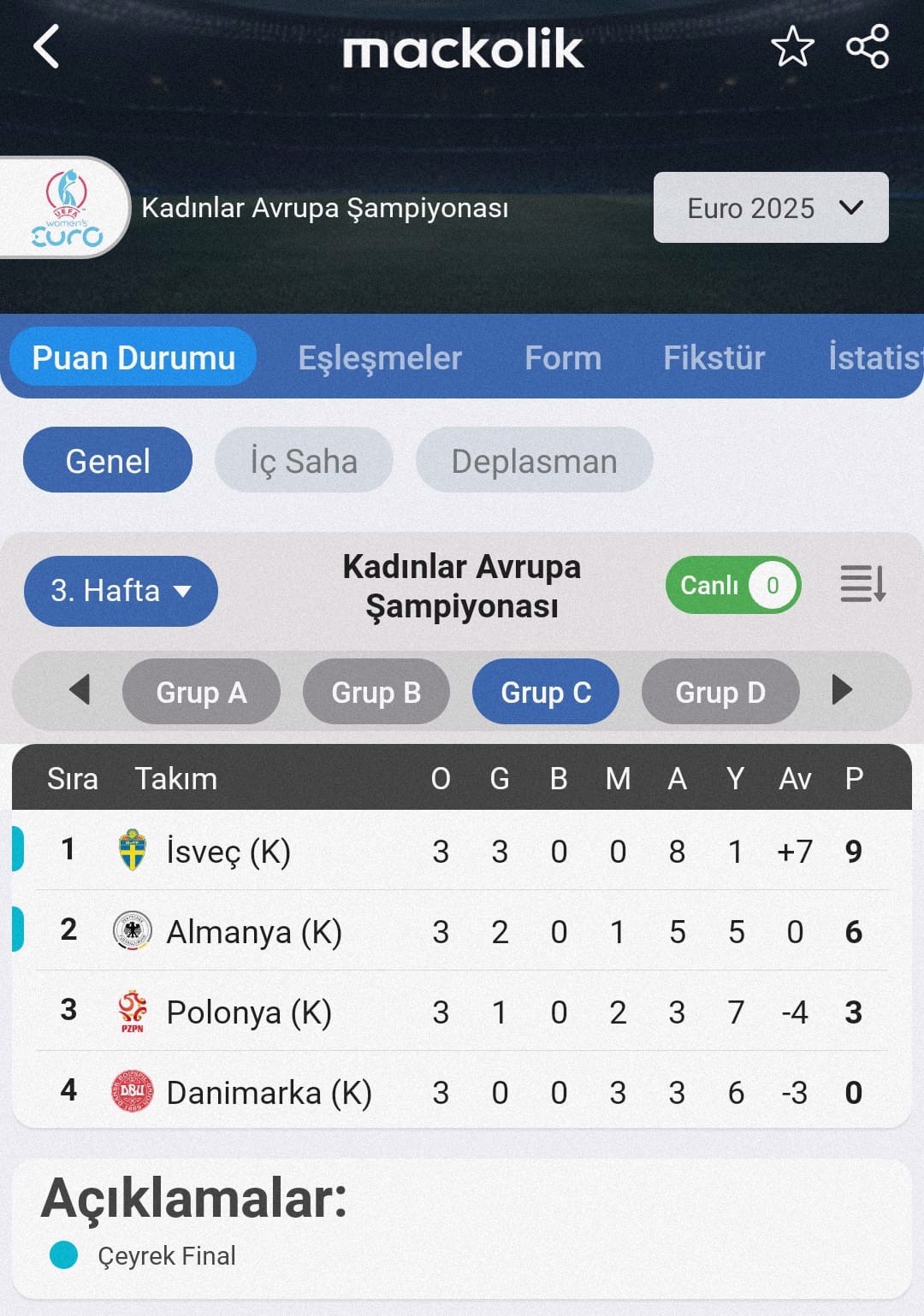Go back using the top-left arrow
924x1316 pixels.
[x=46, y=46]
